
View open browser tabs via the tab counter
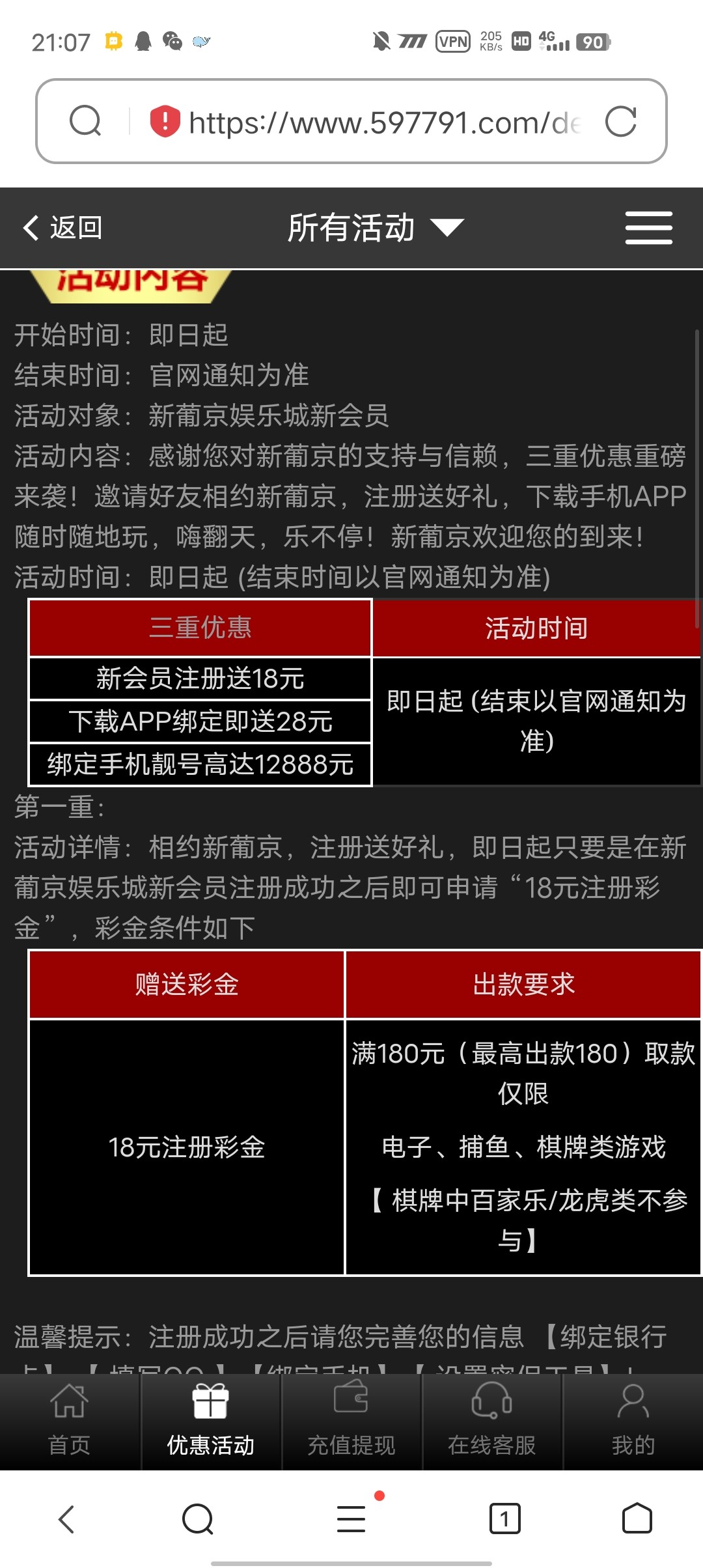[x=504, y=1519]
